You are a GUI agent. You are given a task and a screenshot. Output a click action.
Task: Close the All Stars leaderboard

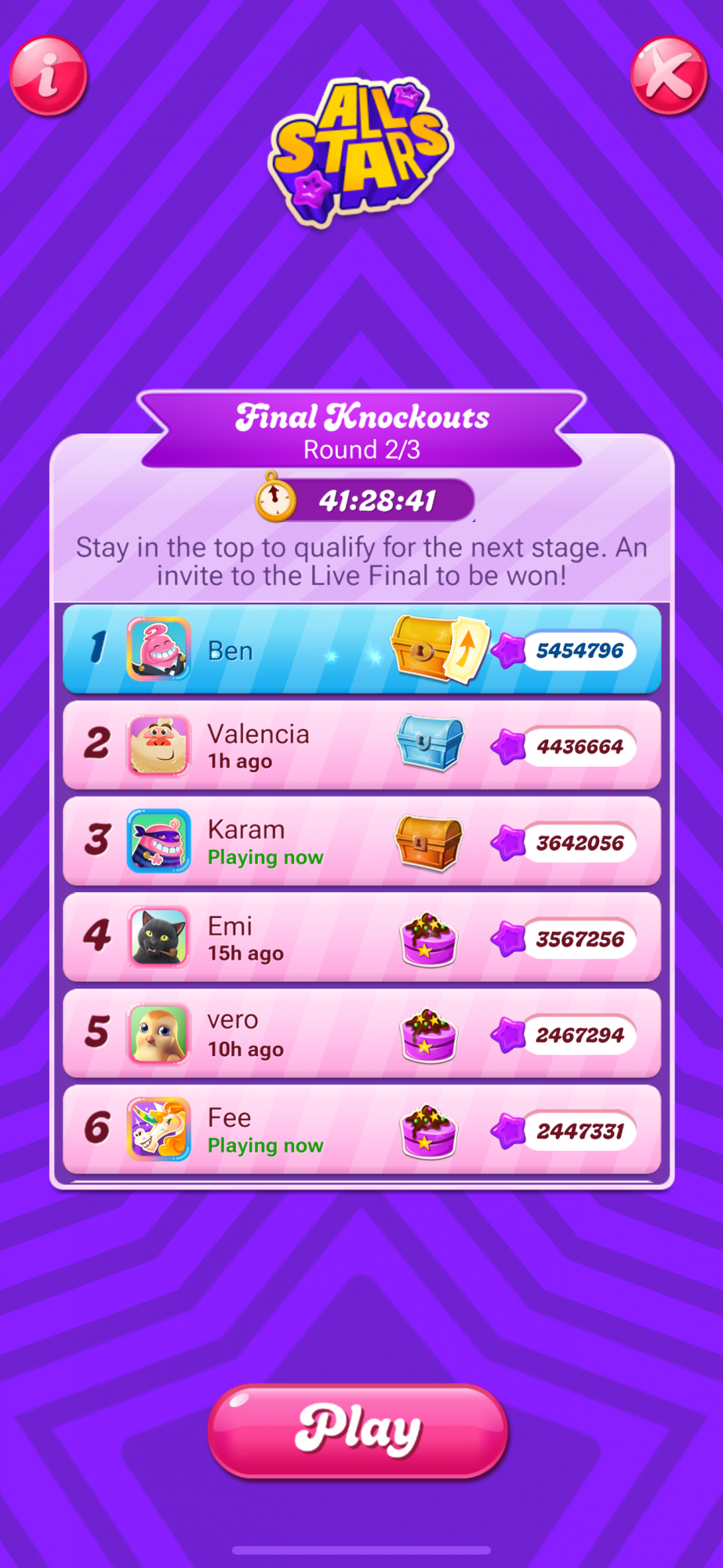[669, 76]
